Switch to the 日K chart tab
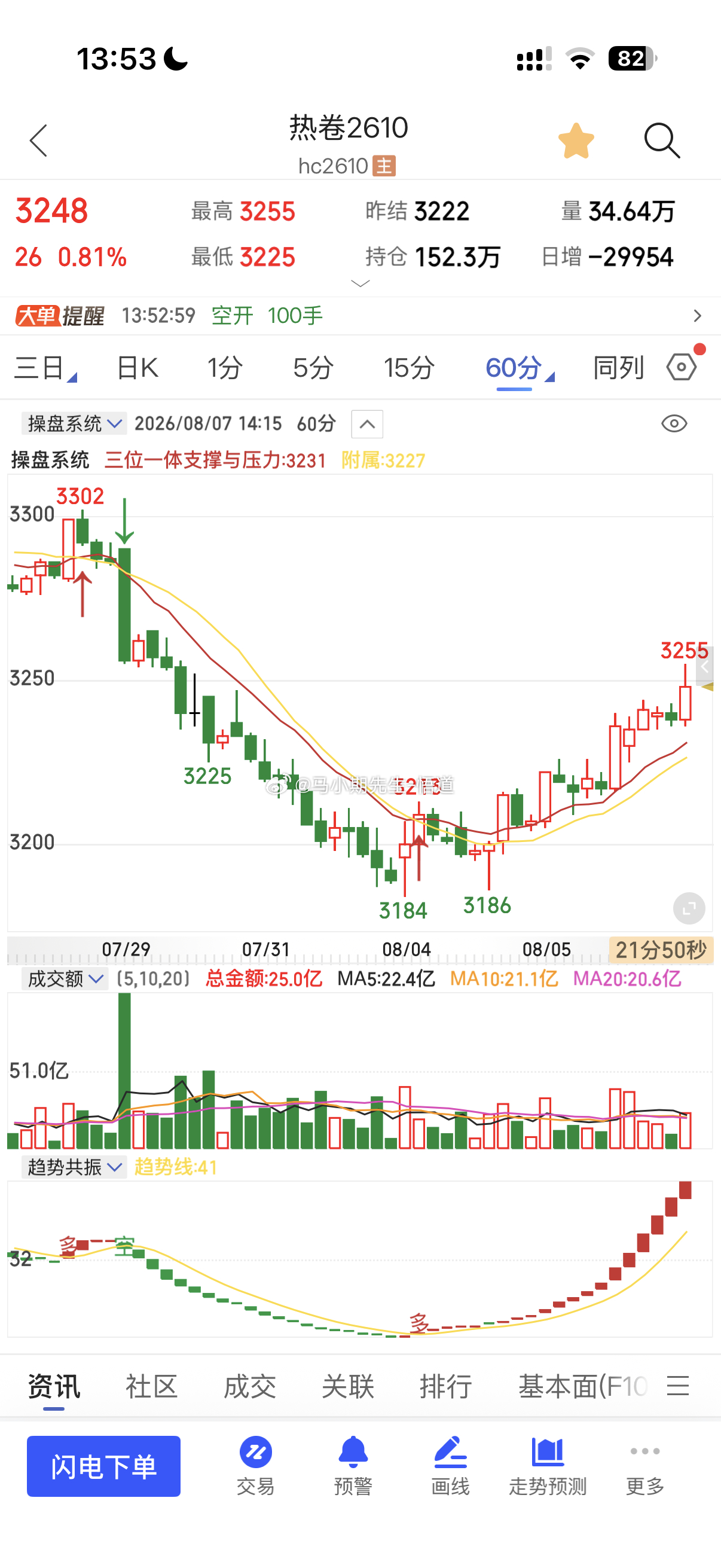Image resolution: width=721 pixels, height=1568 pixels. 138,368
